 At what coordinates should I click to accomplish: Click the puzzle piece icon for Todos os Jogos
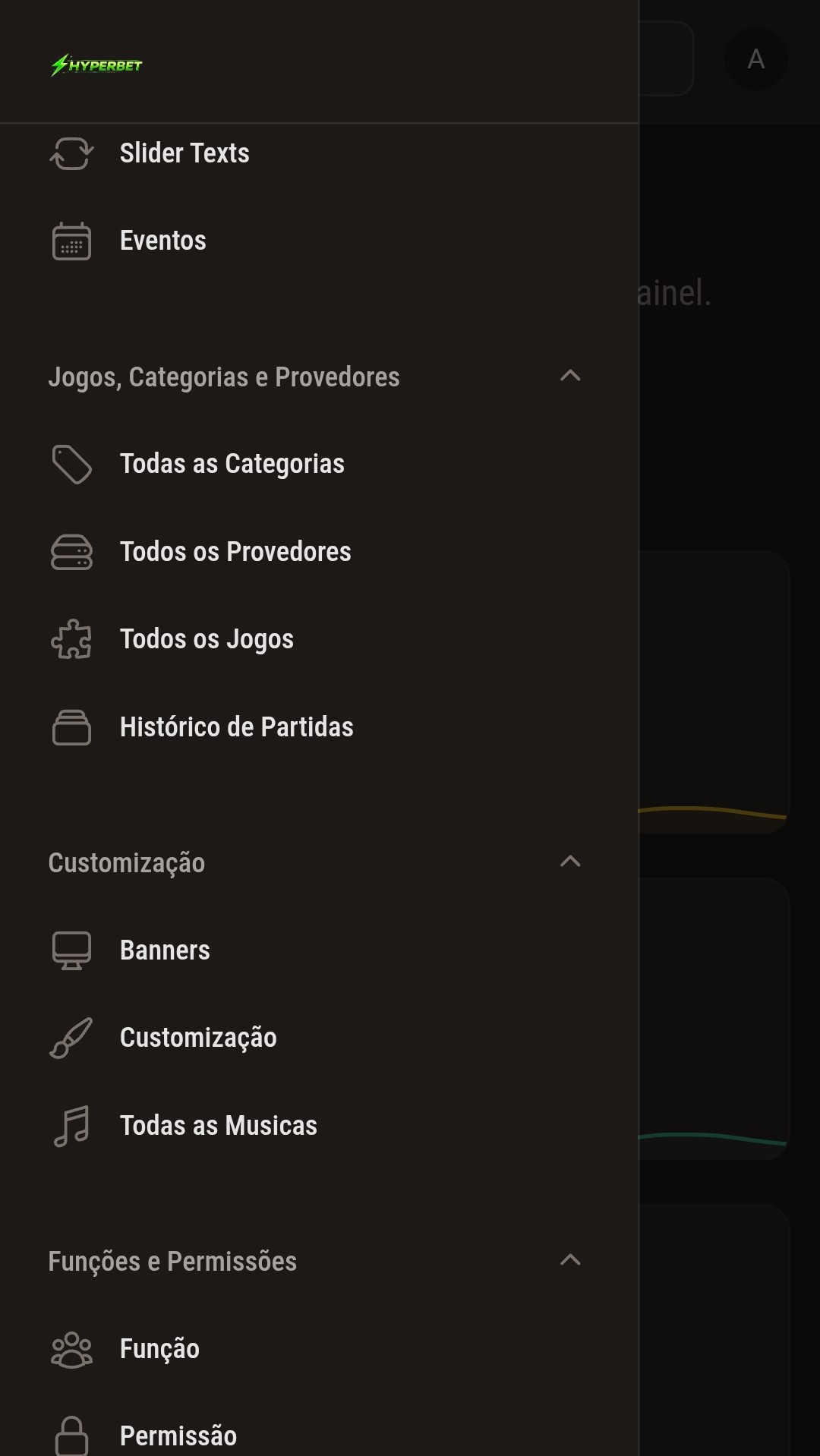[72, 640]
